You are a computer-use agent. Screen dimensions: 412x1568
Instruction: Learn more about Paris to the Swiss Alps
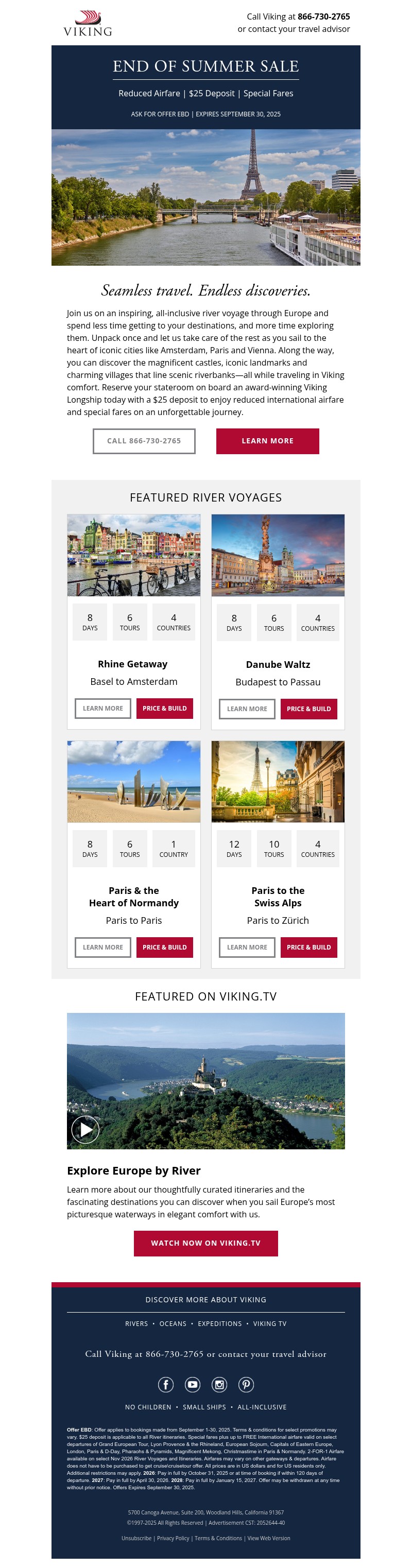247,946
